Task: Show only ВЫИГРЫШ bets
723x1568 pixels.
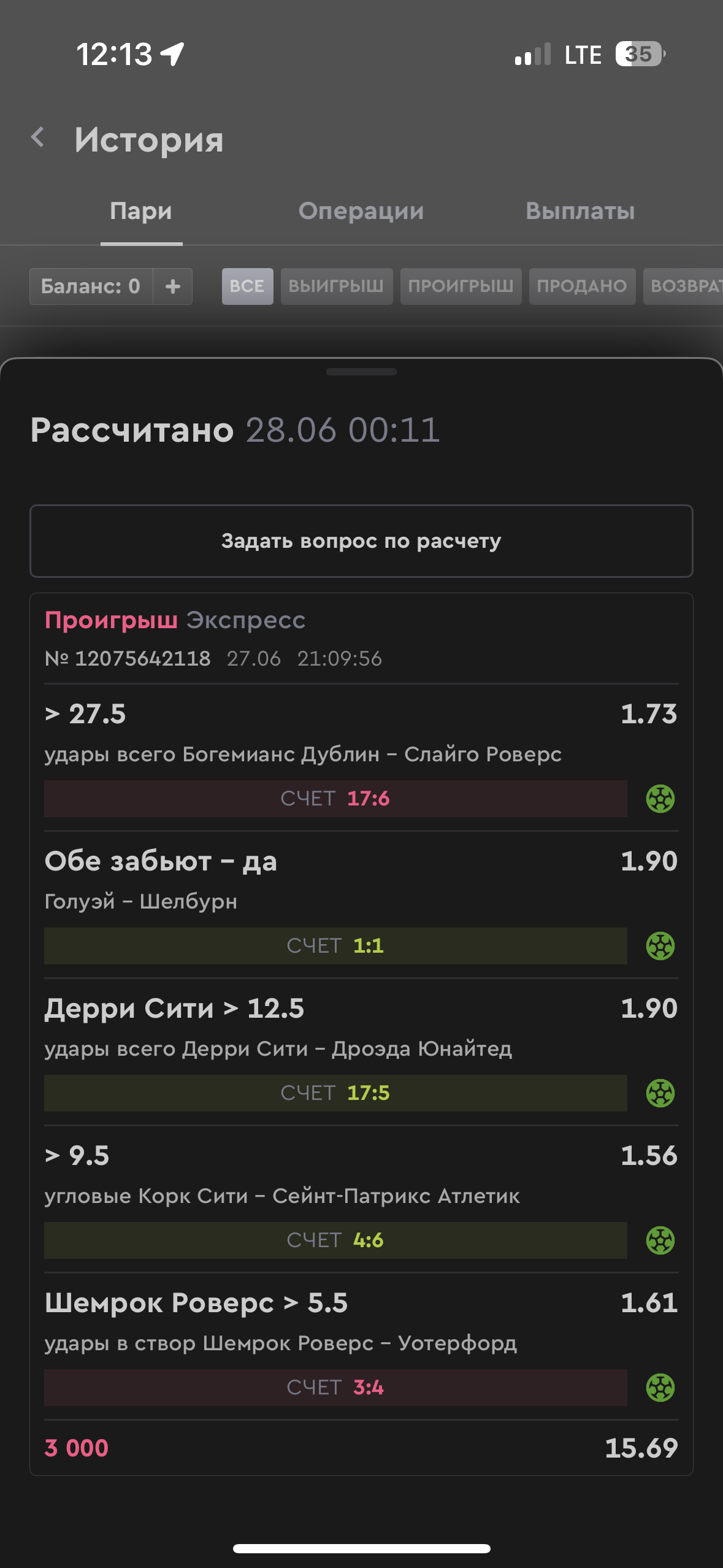Action: [336, 286]
